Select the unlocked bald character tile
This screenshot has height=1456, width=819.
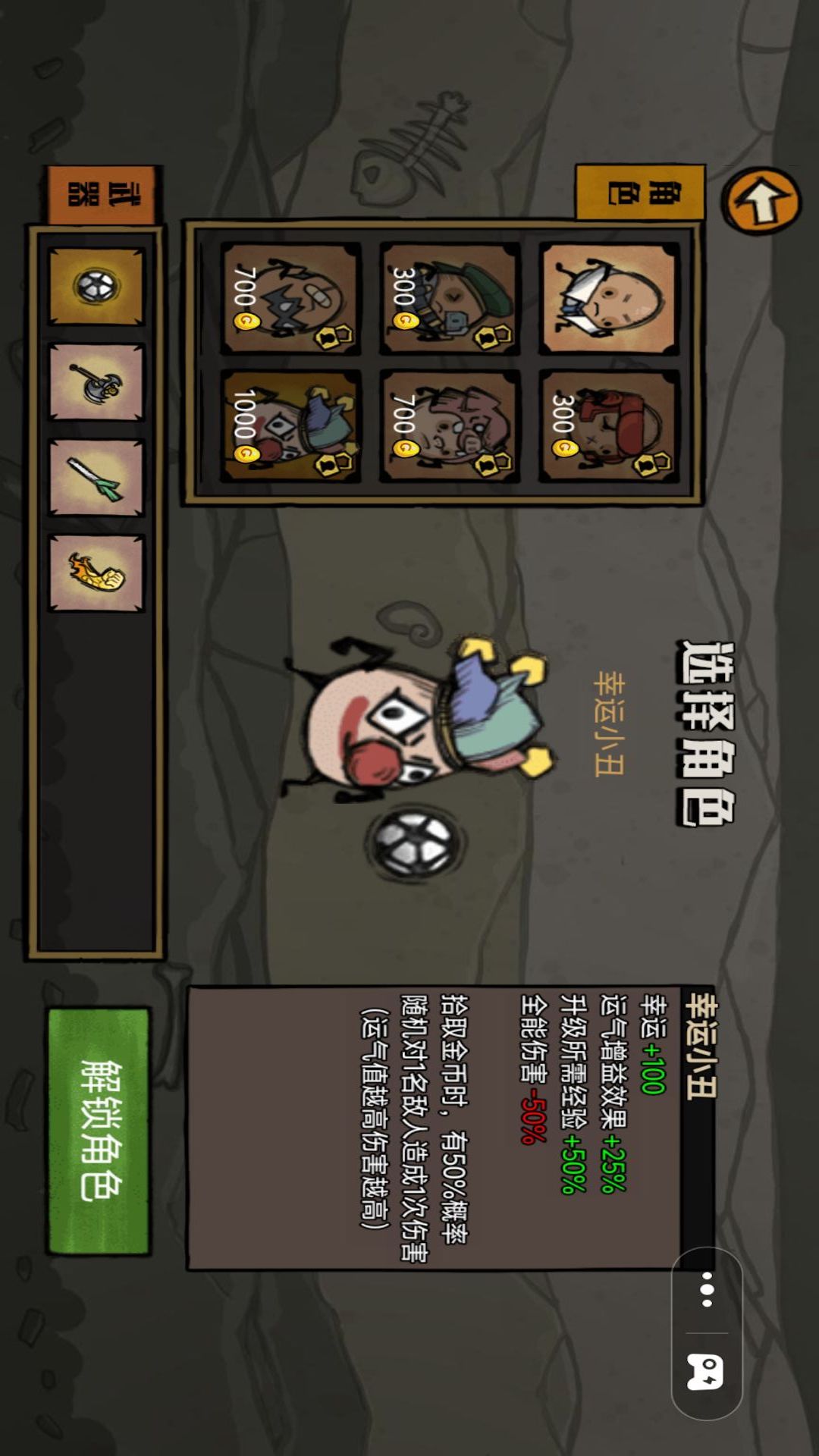(609, 299)
